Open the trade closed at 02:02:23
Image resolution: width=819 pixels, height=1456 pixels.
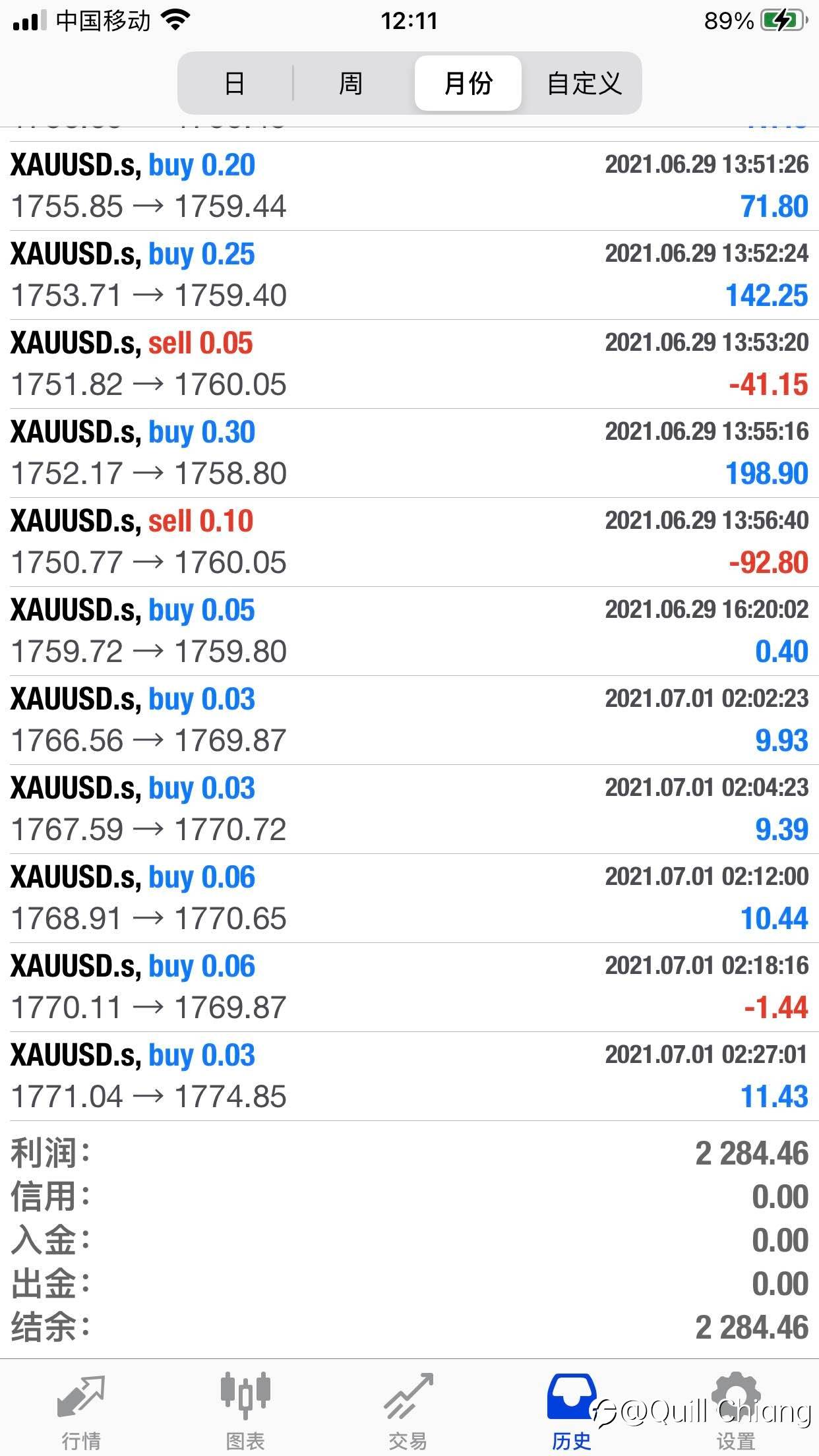click(409, 720)
